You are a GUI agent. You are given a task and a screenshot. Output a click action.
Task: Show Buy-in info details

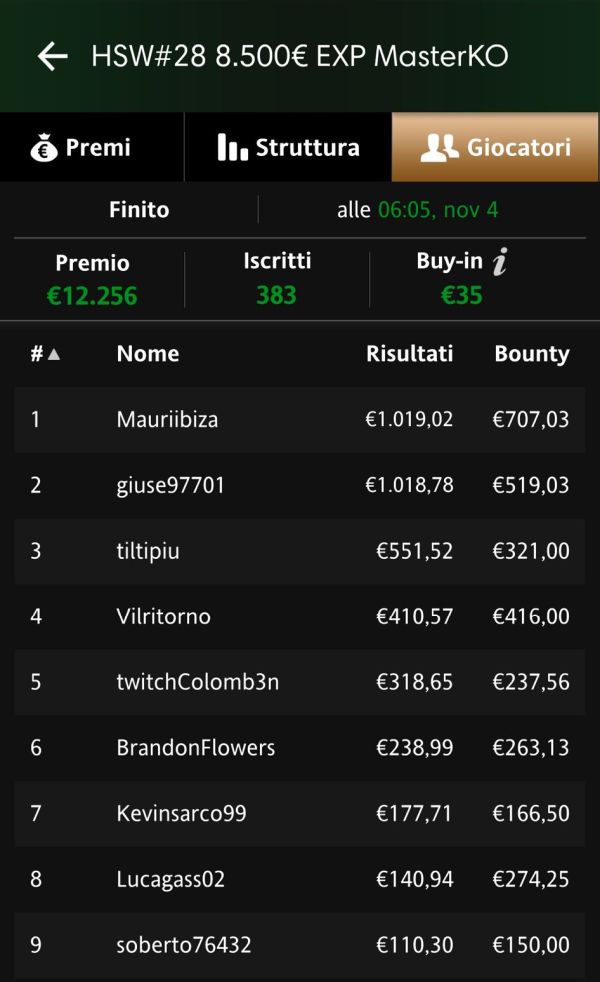click(x=500, y=262)
